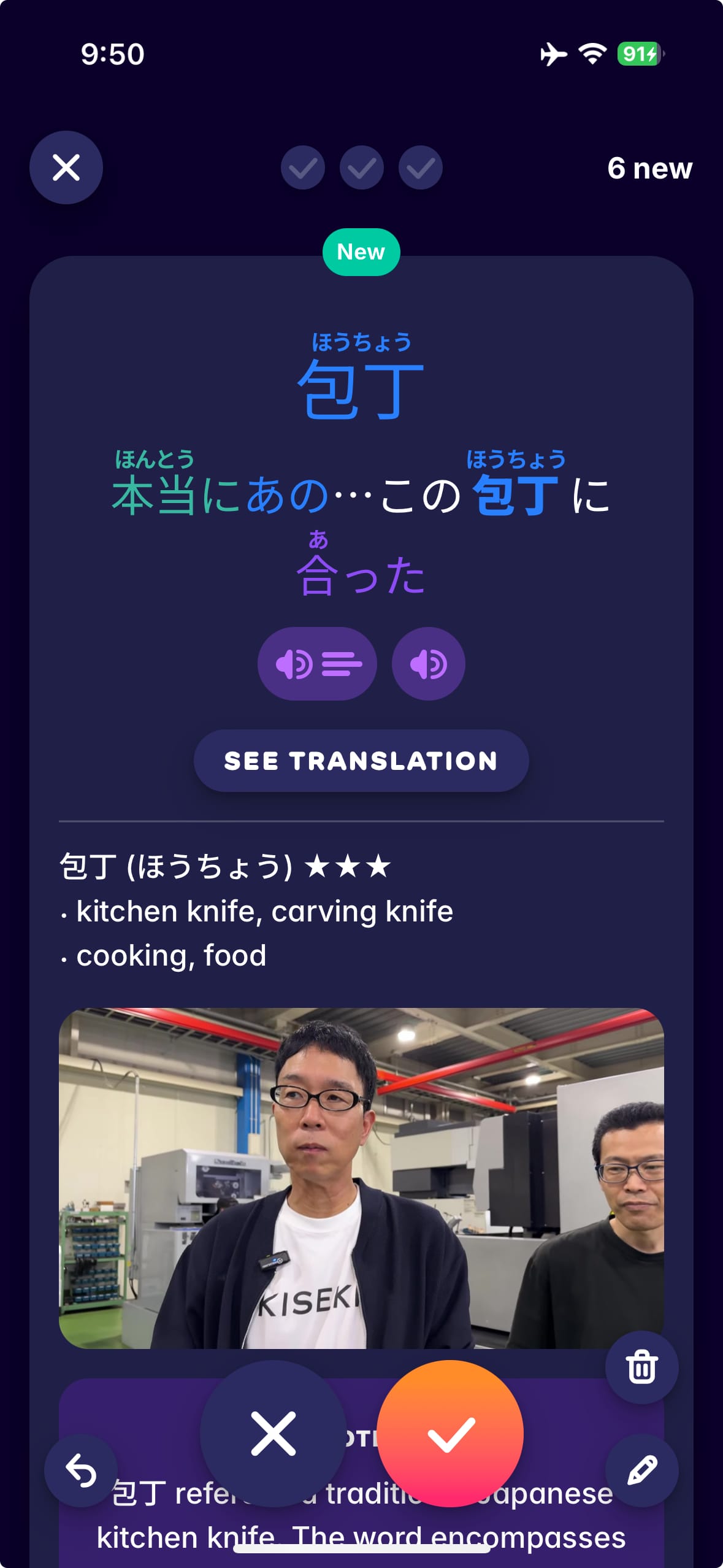Play the word pronunciation audio
The height and width of the screenshot is (1568, 723).
pyautogui.click(x=428, y=664)
